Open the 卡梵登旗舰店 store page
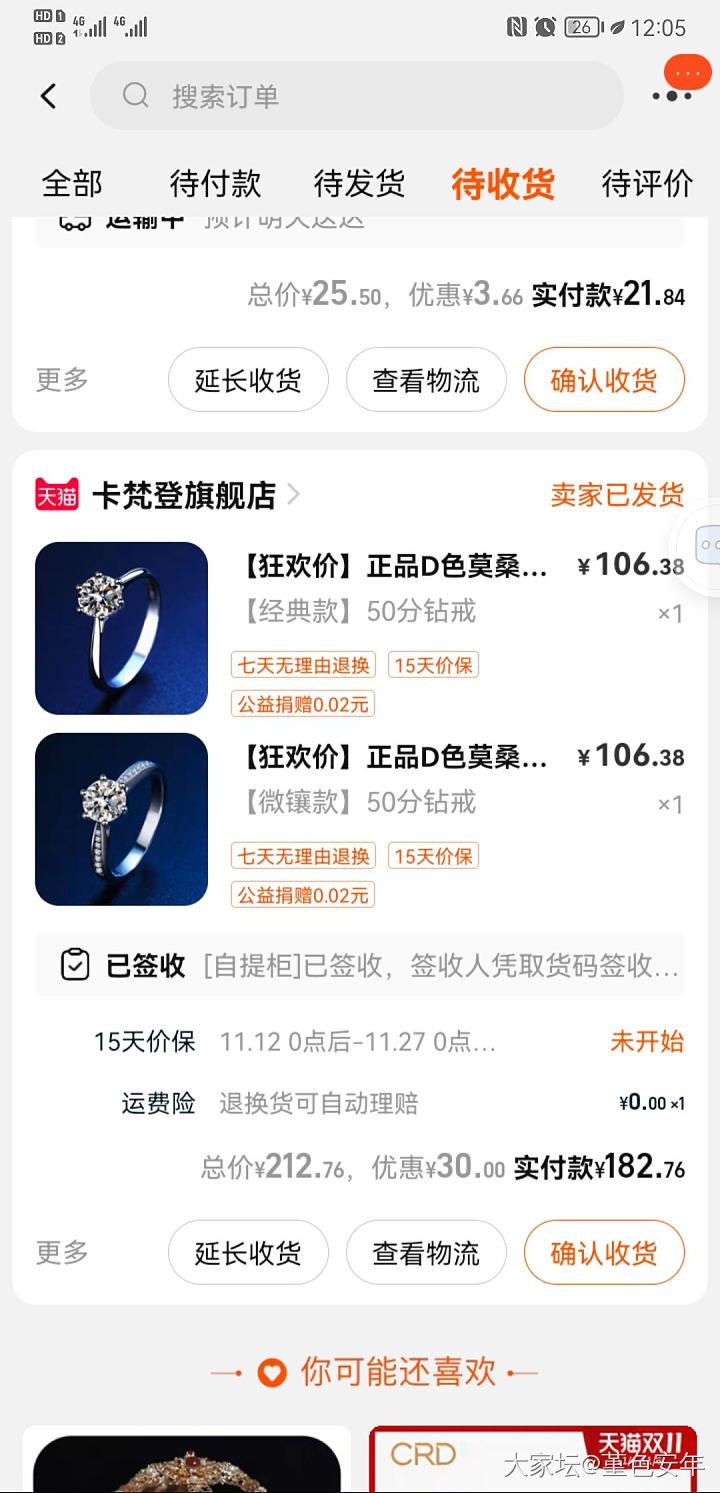720x1493 pixels. [183, 495]
